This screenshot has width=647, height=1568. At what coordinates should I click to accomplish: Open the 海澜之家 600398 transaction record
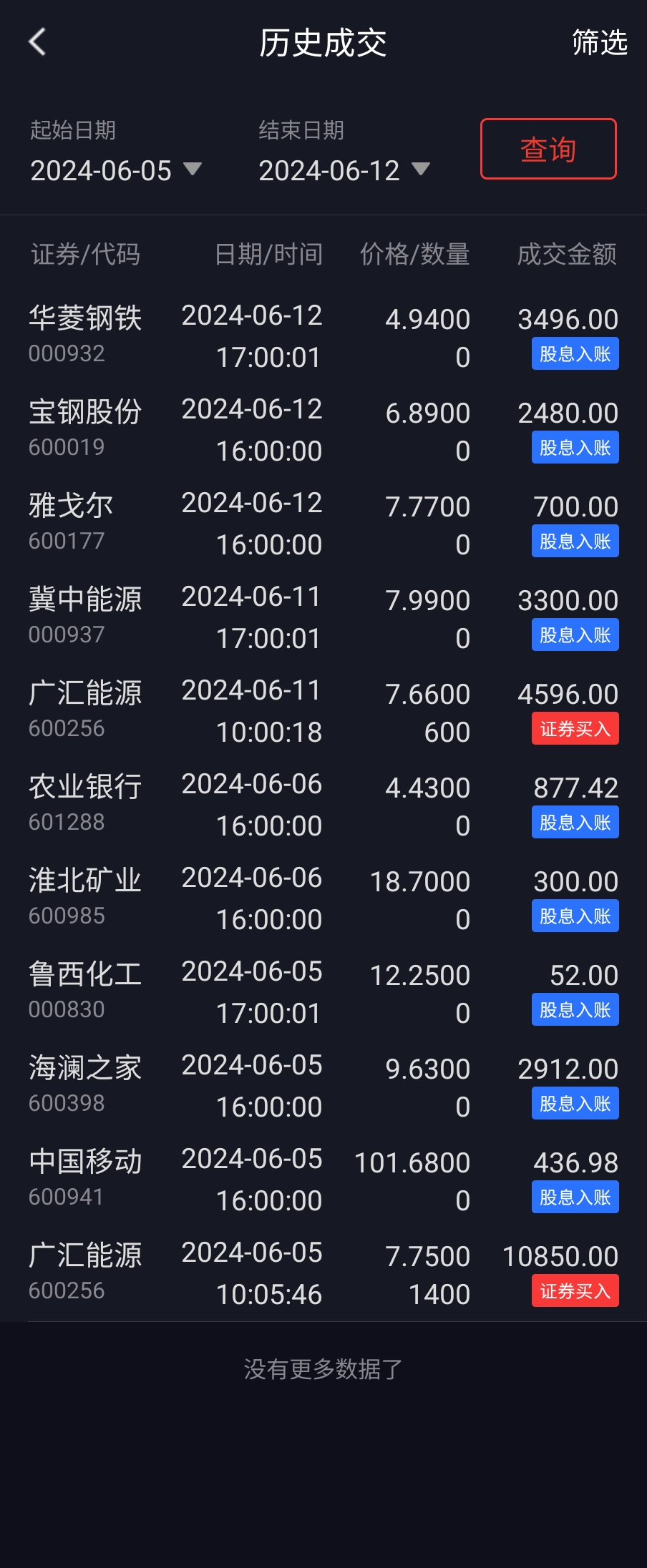pyautogui.click(x=323, y=1086)
